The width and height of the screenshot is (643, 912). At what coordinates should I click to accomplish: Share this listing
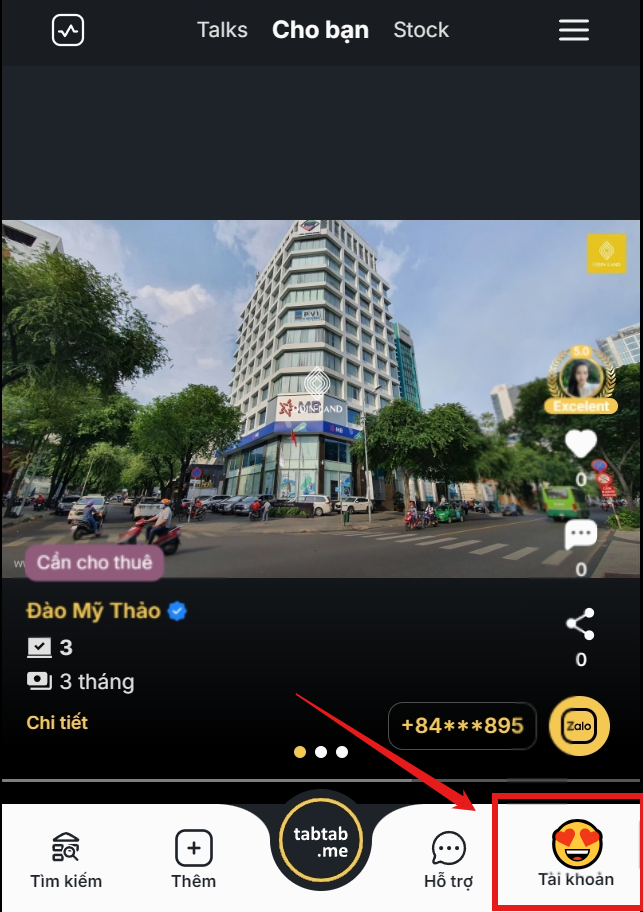(x=580, y=624)
